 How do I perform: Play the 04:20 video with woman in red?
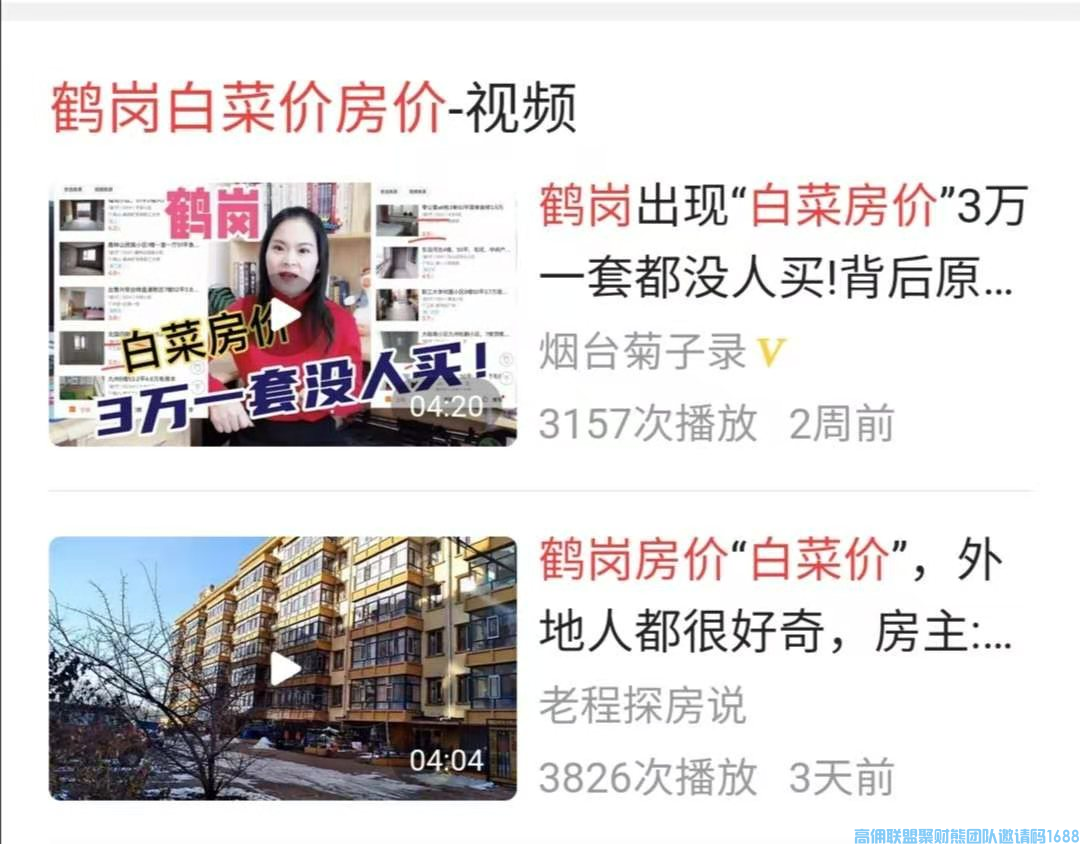(284, 314)
